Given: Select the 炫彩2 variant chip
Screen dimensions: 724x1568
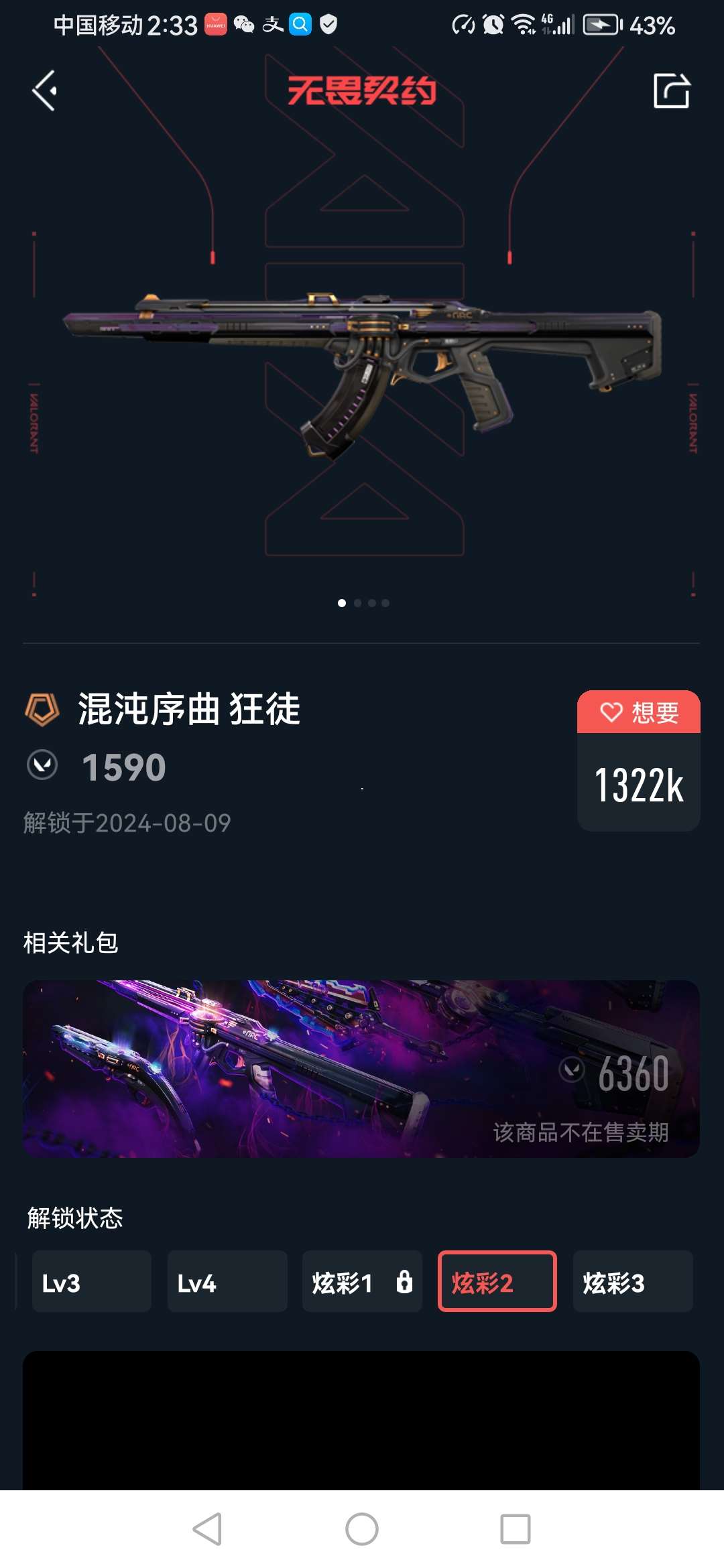Looking at the screenshot, I should (497, 1281).
